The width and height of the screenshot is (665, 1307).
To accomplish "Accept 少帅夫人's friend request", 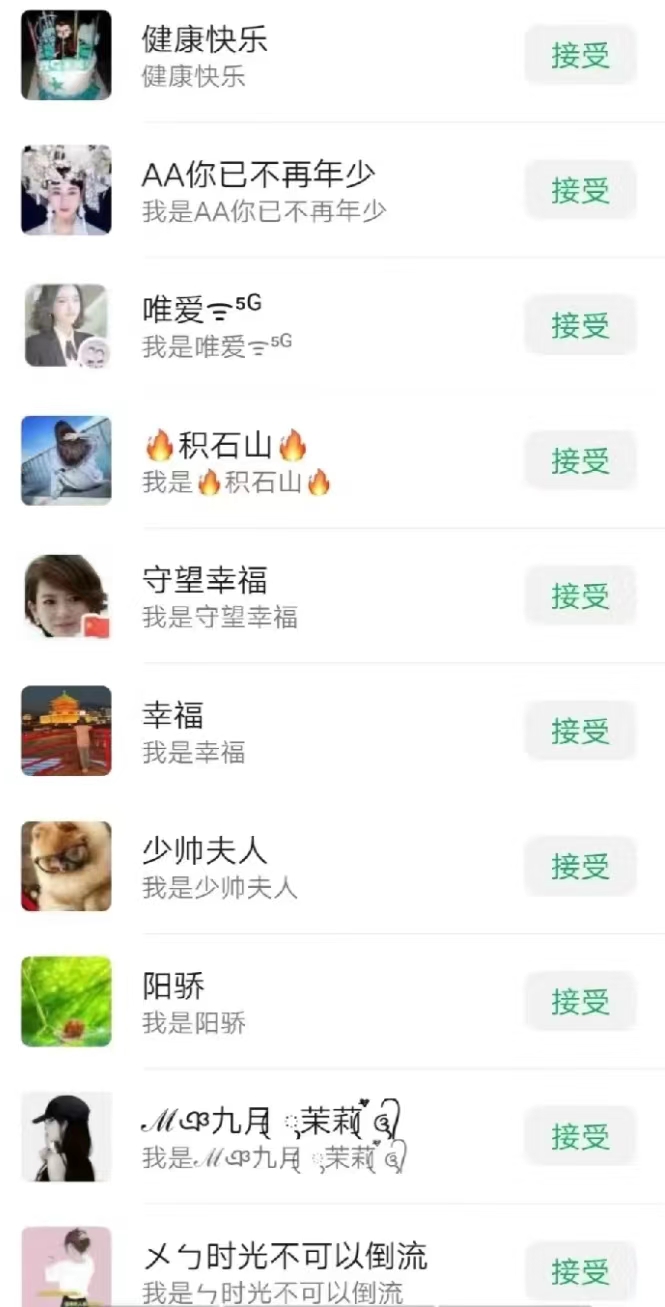I will 580,866.
